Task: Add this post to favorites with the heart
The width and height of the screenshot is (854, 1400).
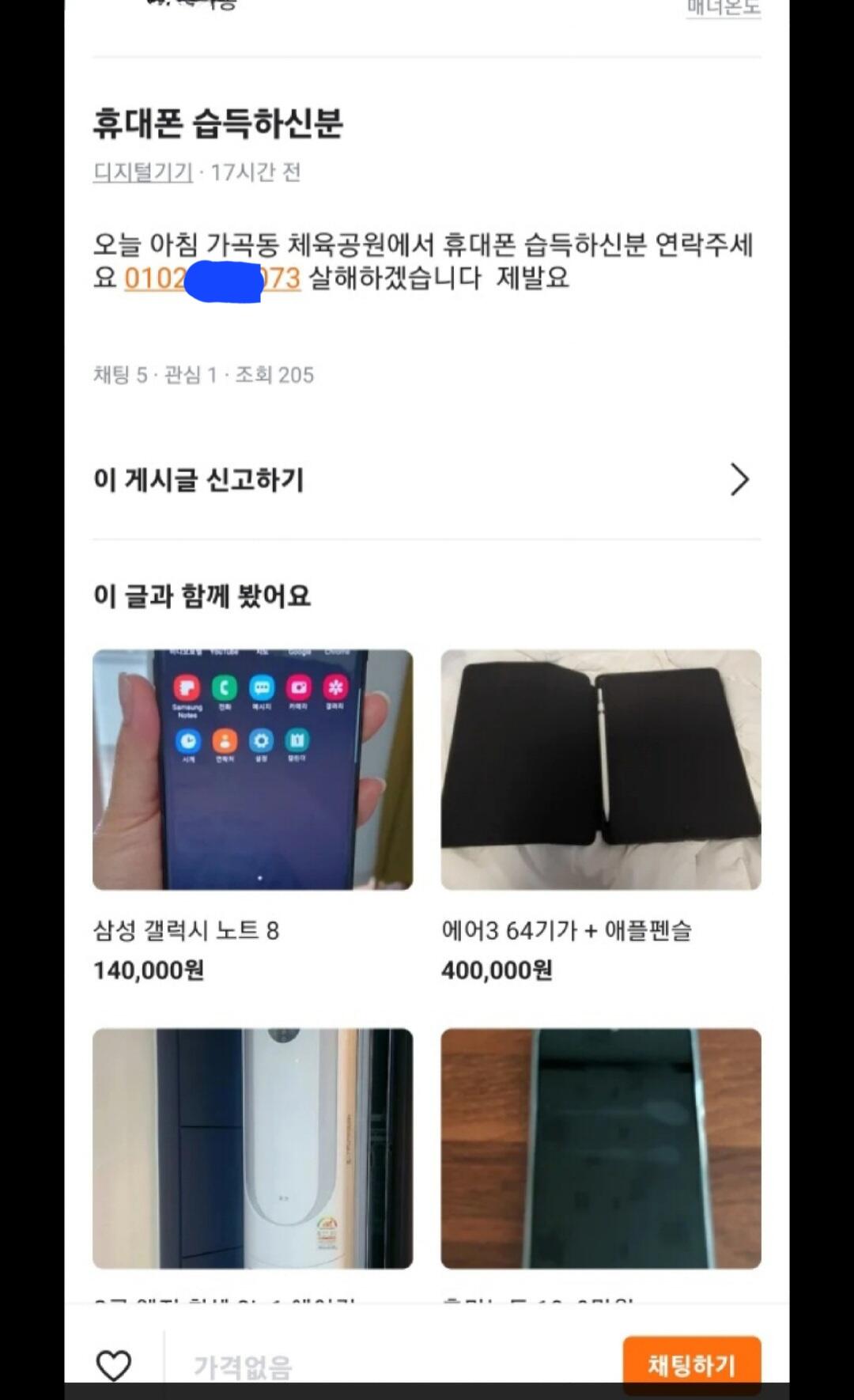Action: (x=113, y=1365)
